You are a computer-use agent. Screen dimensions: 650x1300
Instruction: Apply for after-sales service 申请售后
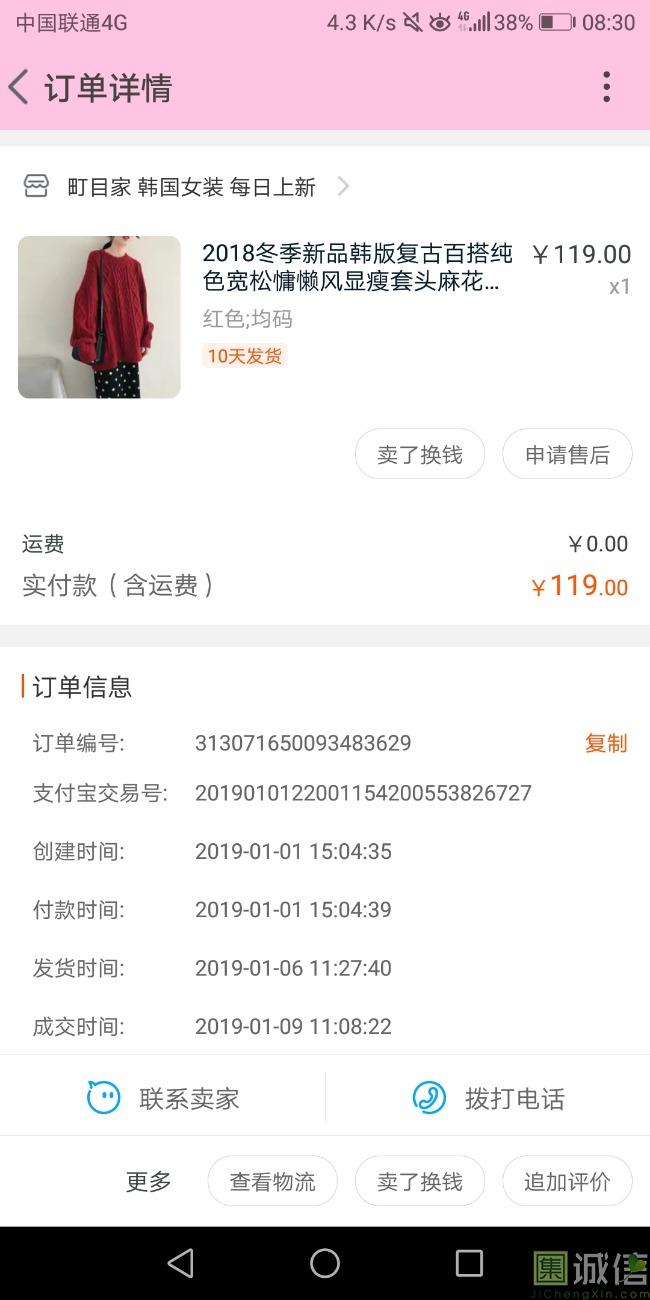(567, 454)
